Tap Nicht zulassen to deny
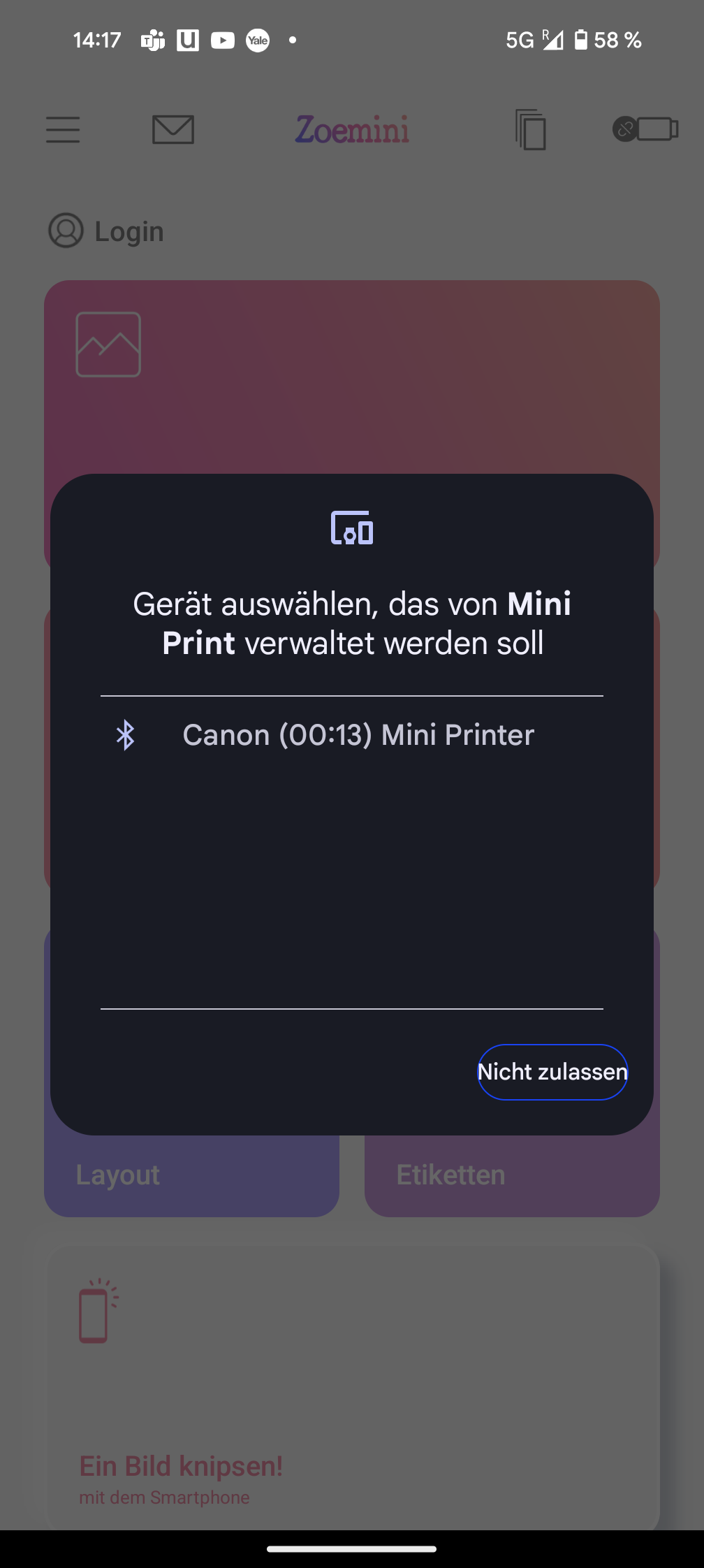 [x=552, y=1072]
